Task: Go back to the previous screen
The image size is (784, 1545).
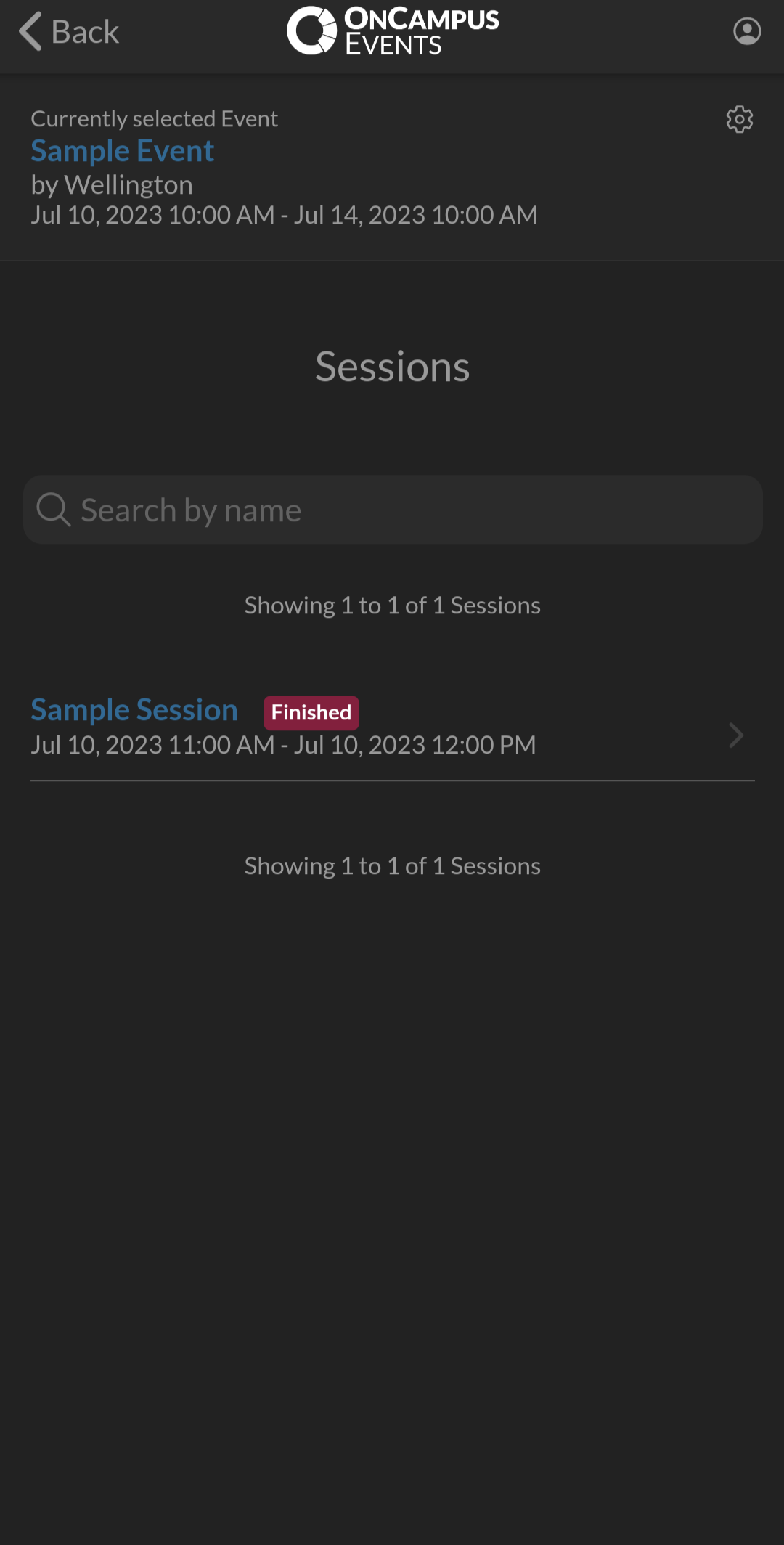Action: pos(69,32)
